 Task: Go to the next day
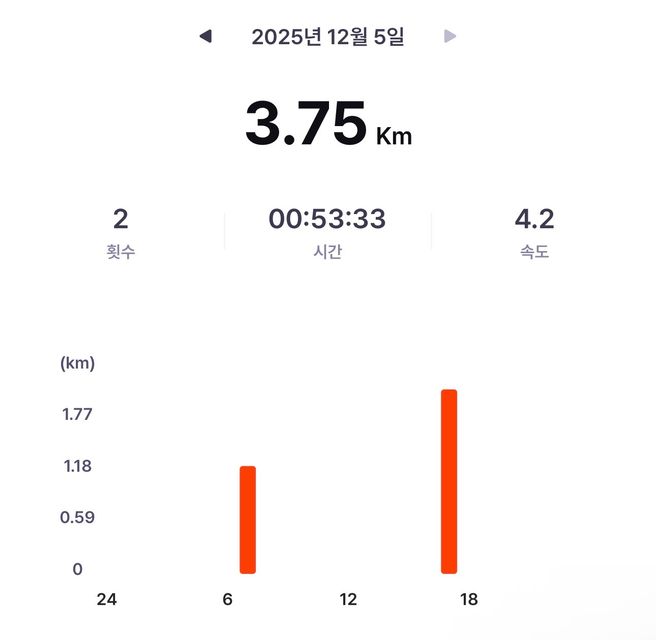coord(450,37)
